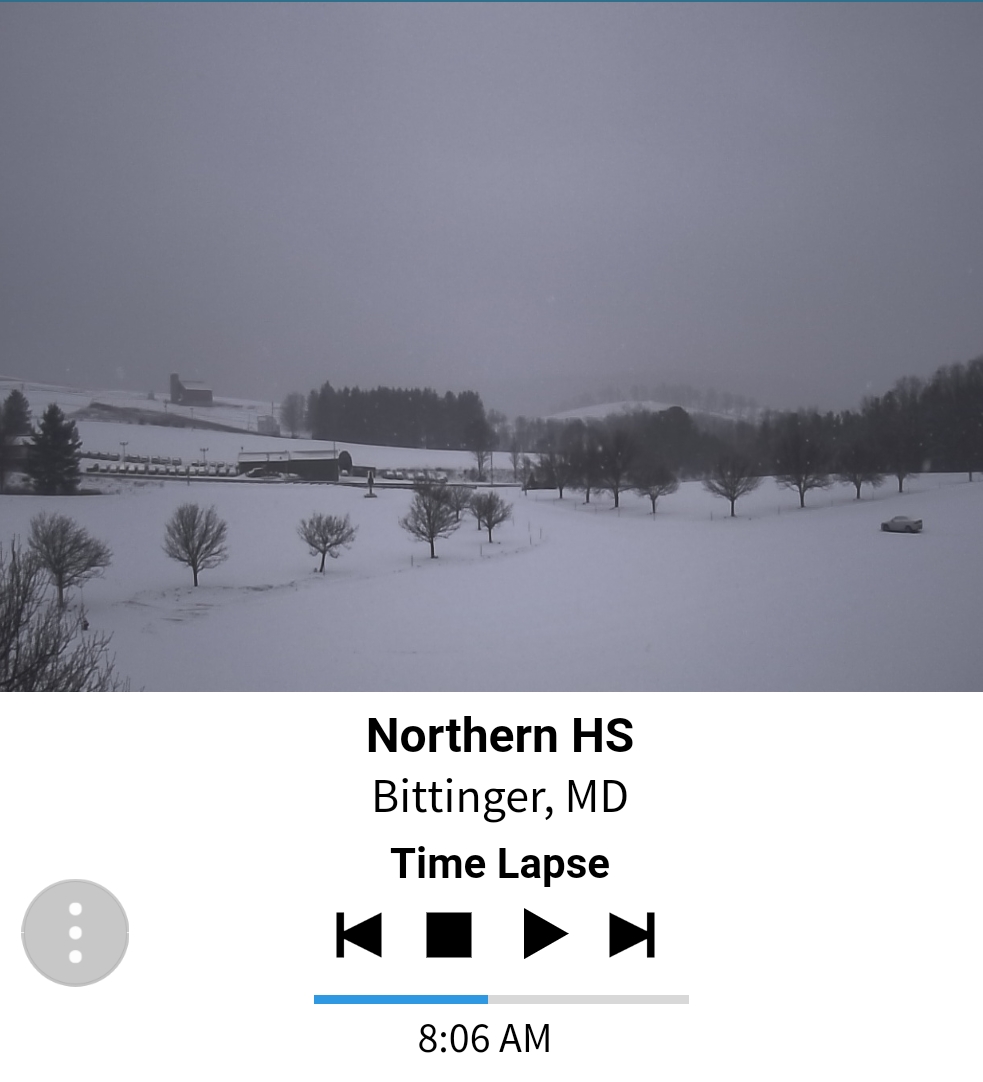
Task: Skip to the first time lapse frame
Action: pos(359,935)
